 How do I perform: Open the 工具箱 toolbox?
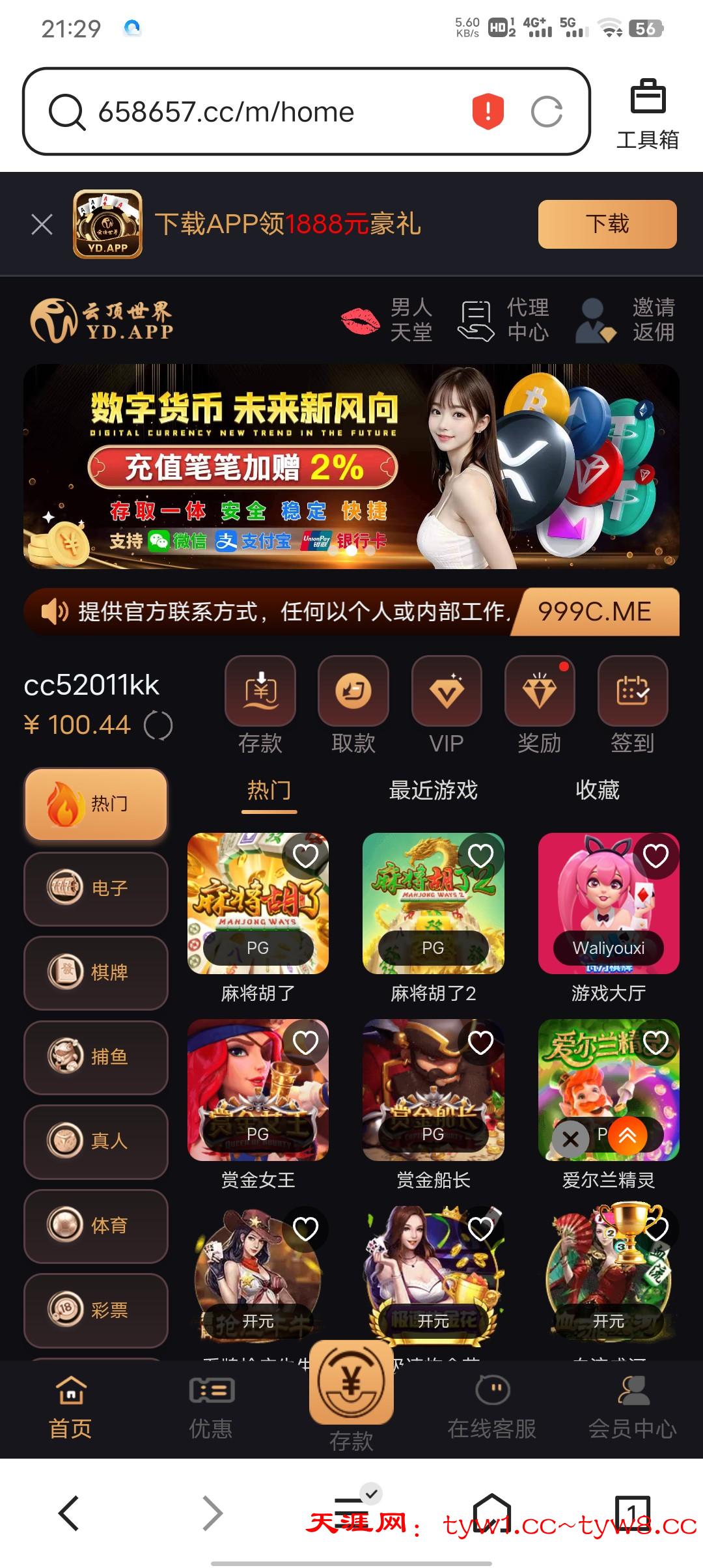(647, 113)
